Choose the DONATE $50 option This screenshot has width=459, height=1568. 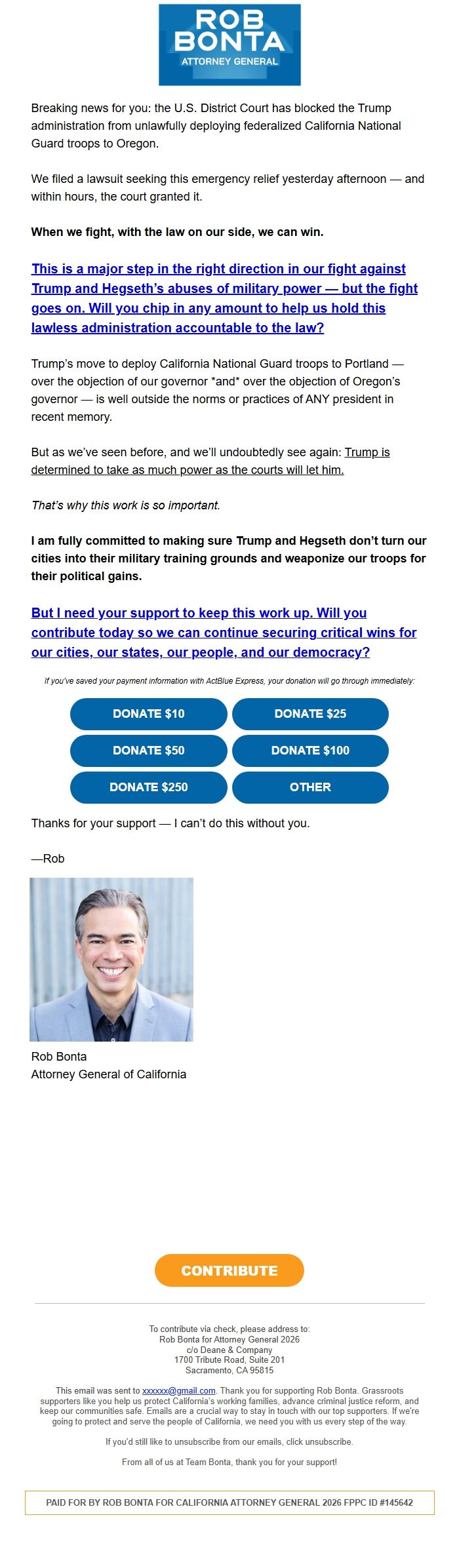point(148,751)
